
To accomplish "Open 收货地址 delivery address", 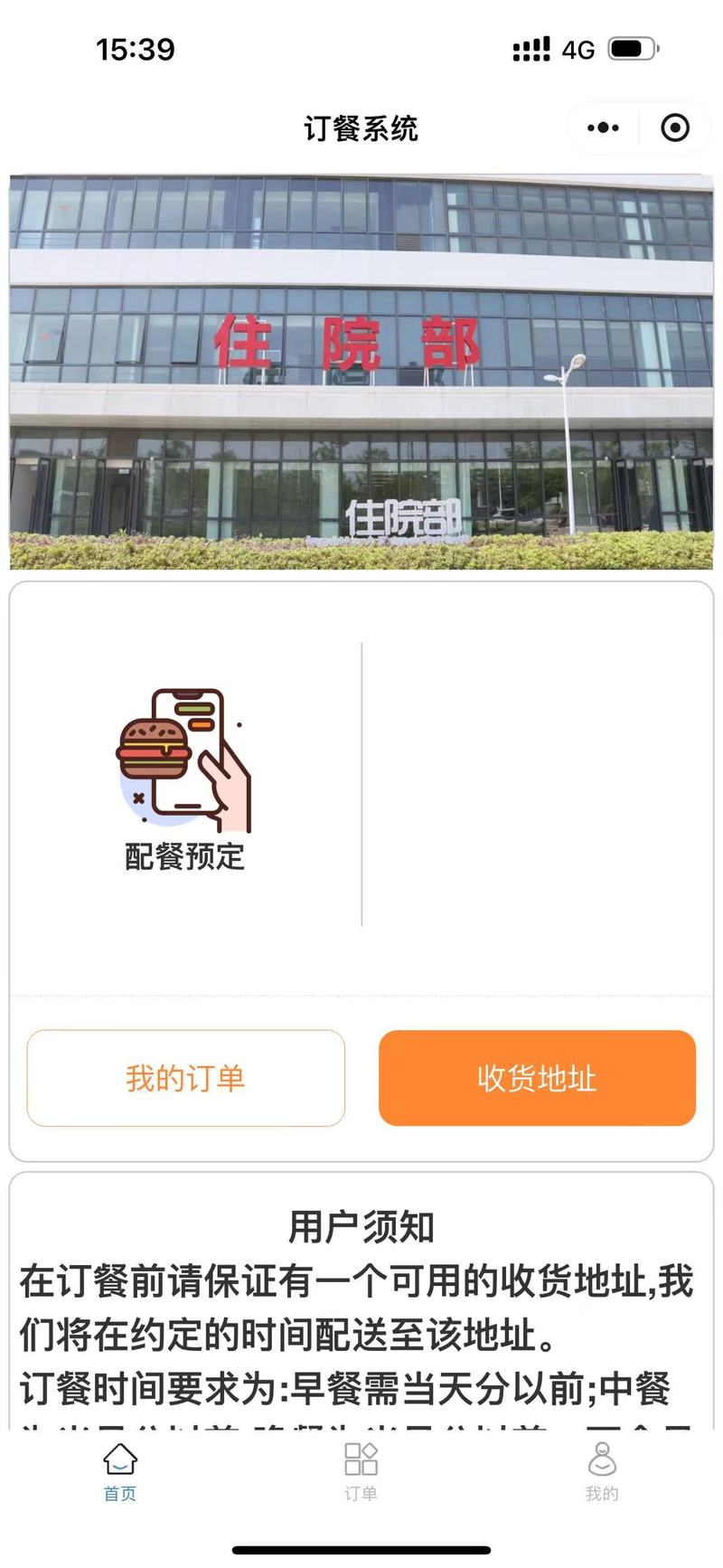I will pos(537,1078).
